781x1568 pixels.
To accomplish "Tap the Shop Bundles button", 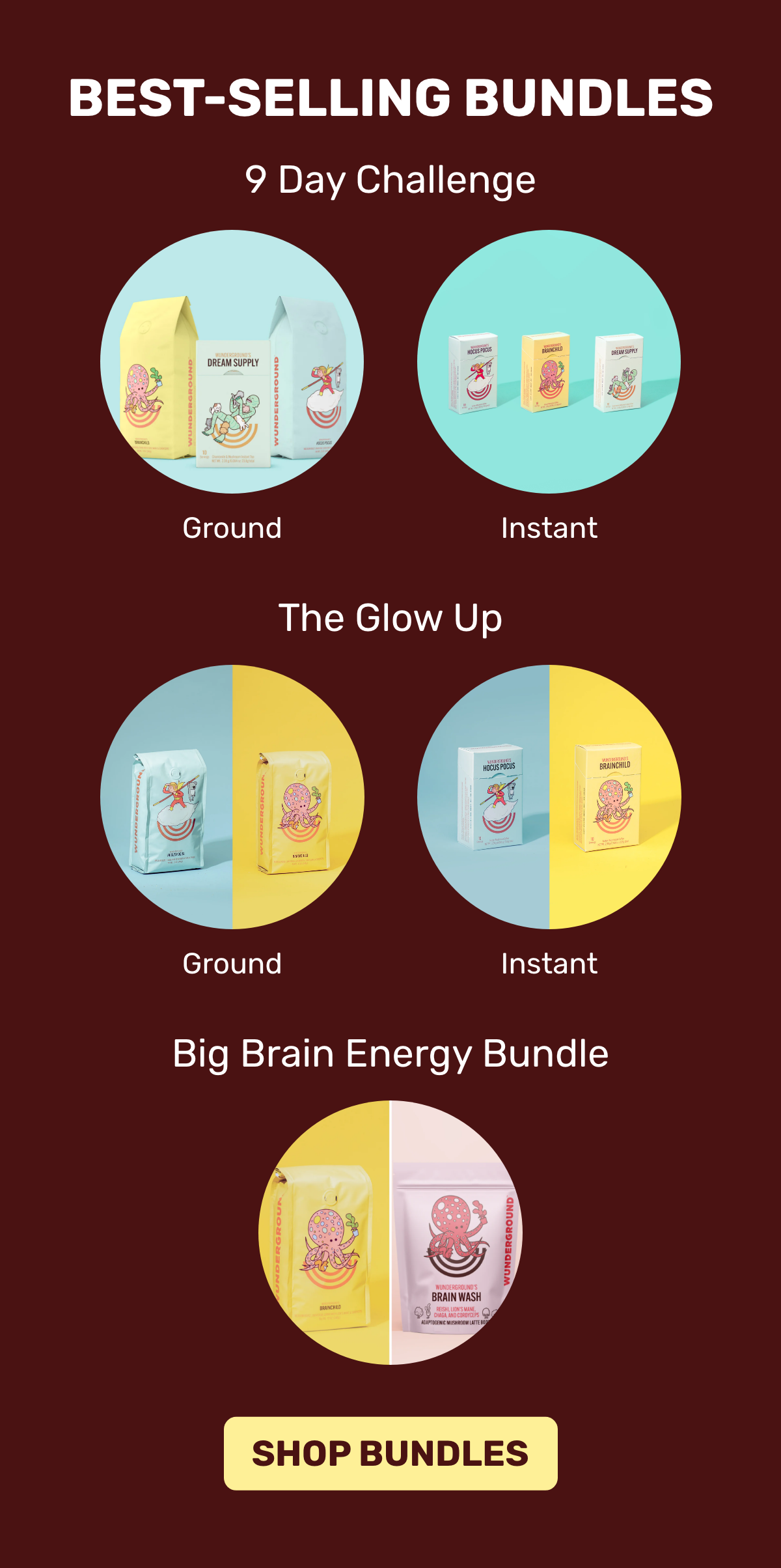I will pos(390,1453).
